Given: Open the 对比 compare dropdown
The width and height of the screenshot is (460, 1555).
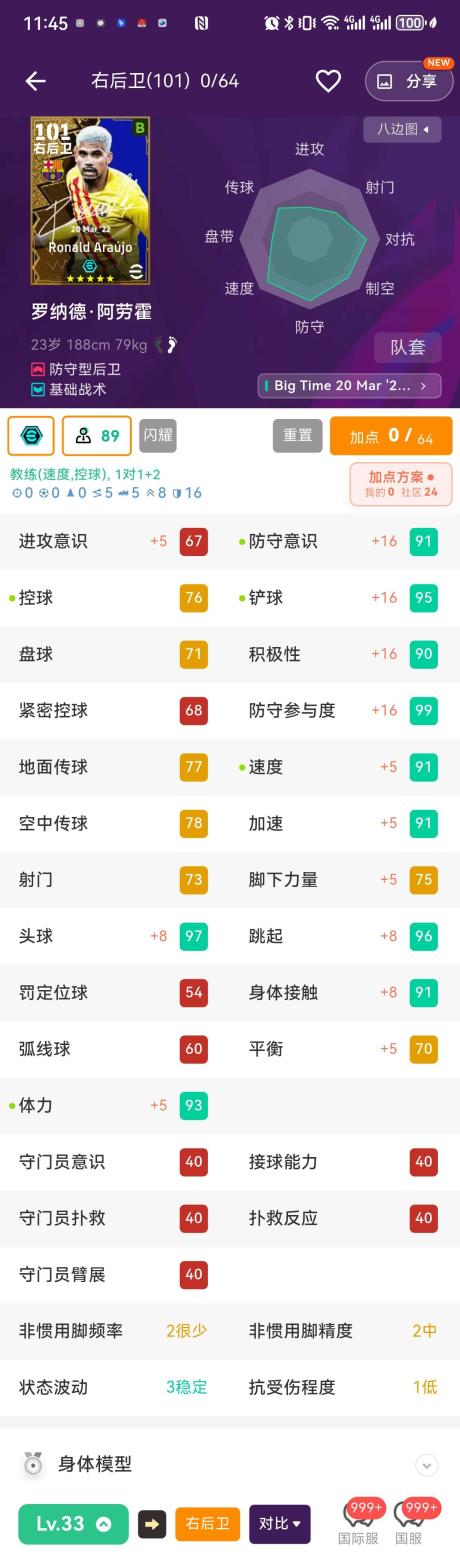Looking at the screenshot, I should click(279, 1524).
